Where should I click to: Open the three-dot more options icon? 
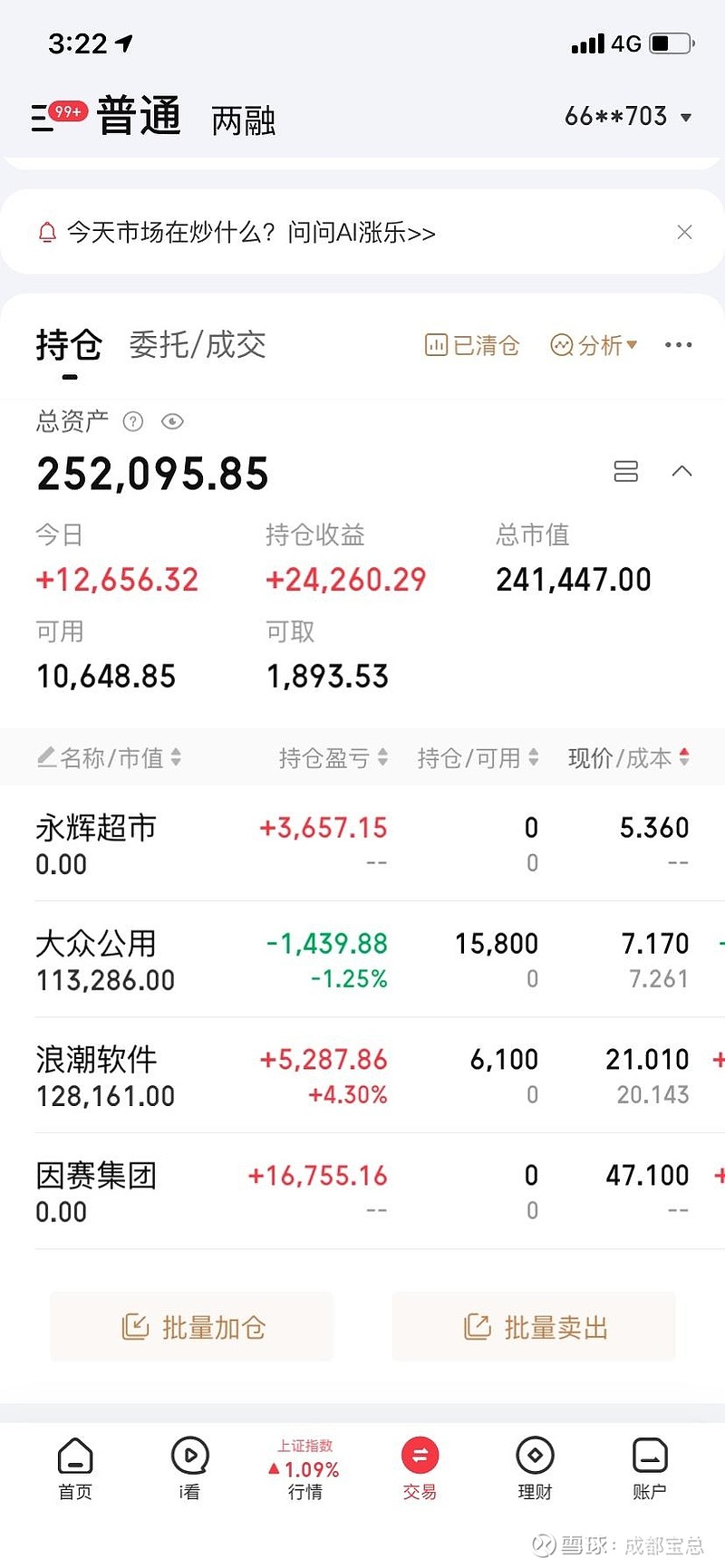pos(678,345)
